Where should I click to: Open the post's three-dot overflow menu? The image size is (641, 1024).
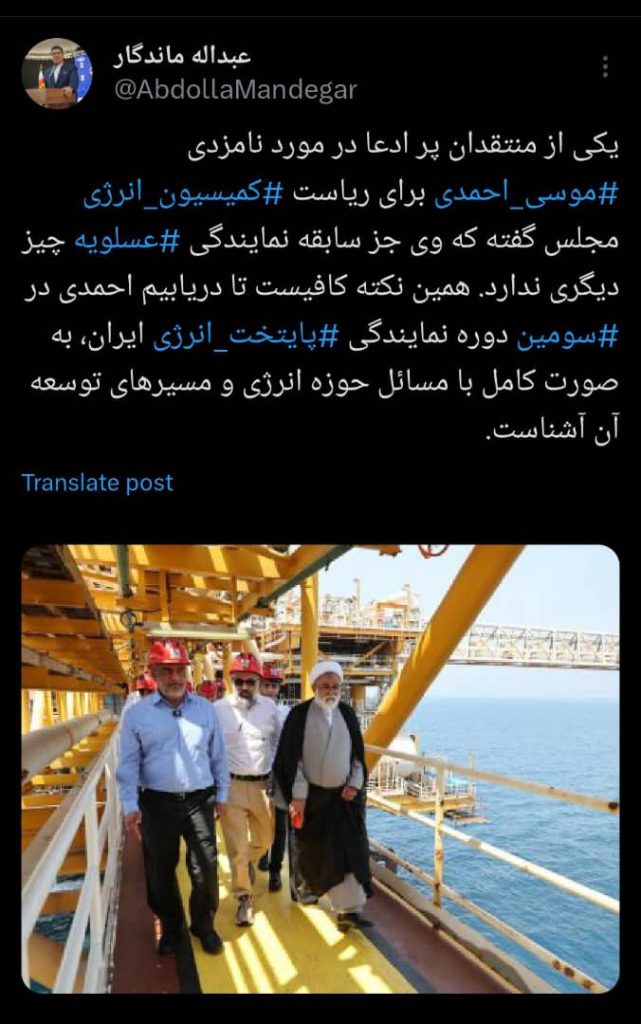coord(605,67)
